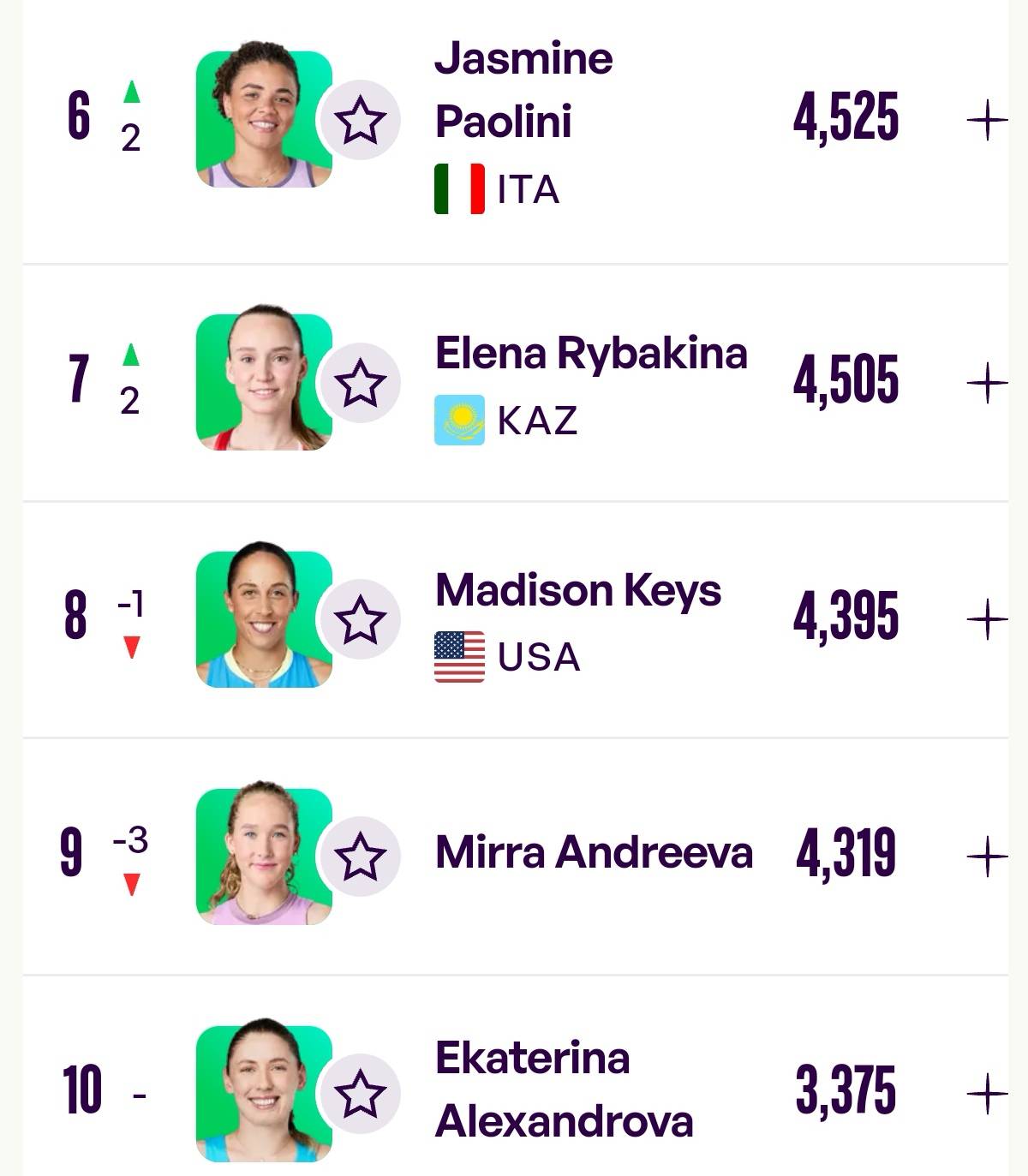Image resolution: width=1028 pixels, height=1176 pixels.
Task: Expand Madison Keys' ranking details
Action: [x=986, y=620]
